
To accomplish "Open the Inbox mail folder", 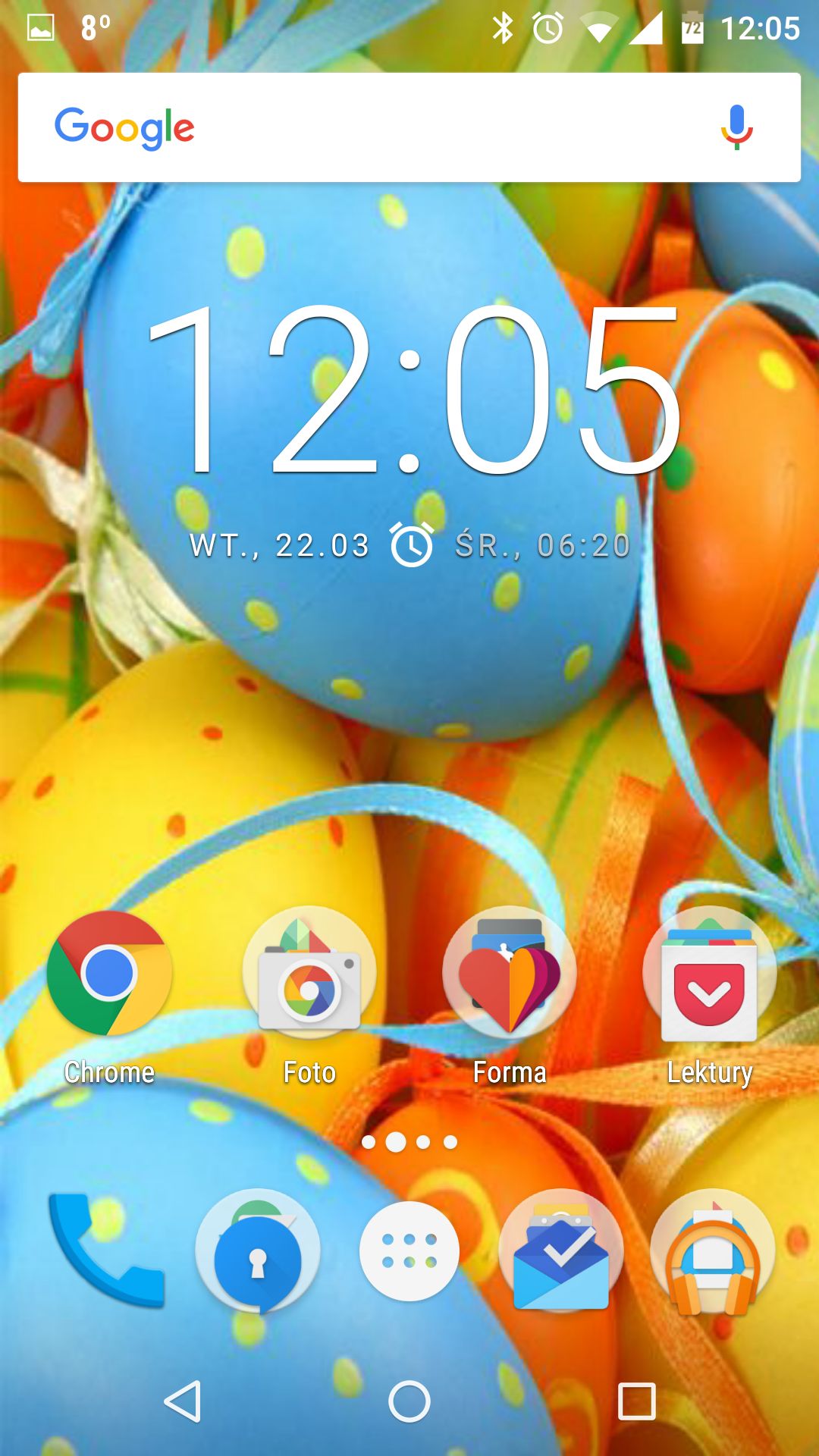I will (x=561, y=1251).
